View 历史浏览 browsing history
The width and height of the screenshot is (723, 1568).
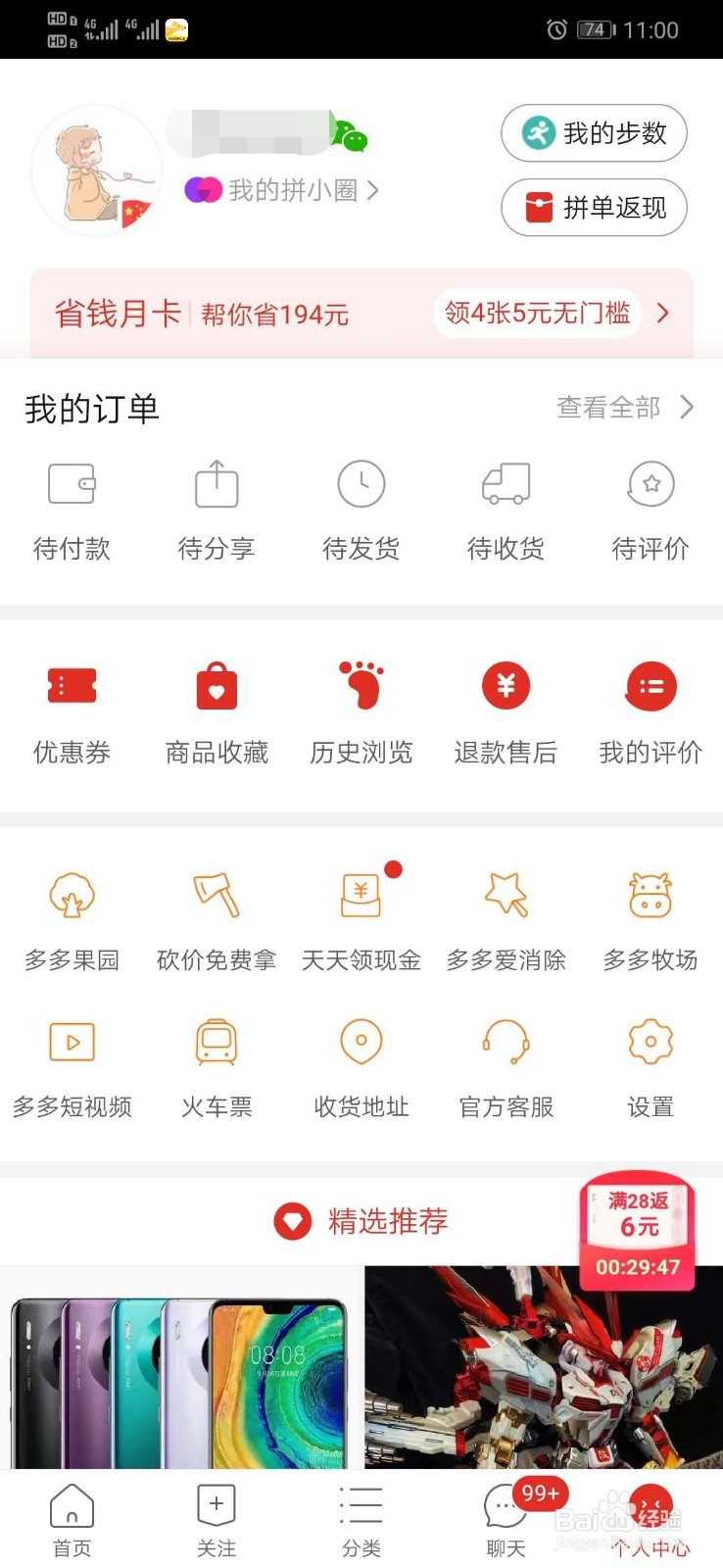[361, 710]
